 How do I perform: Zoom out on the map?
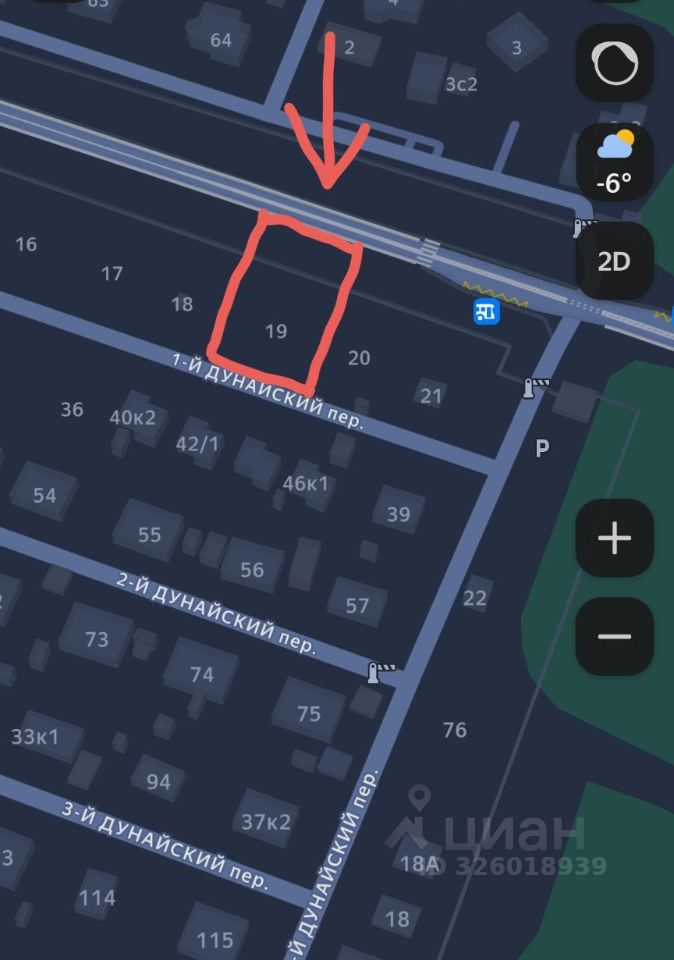pyautogui.click(x=614, y=636)
